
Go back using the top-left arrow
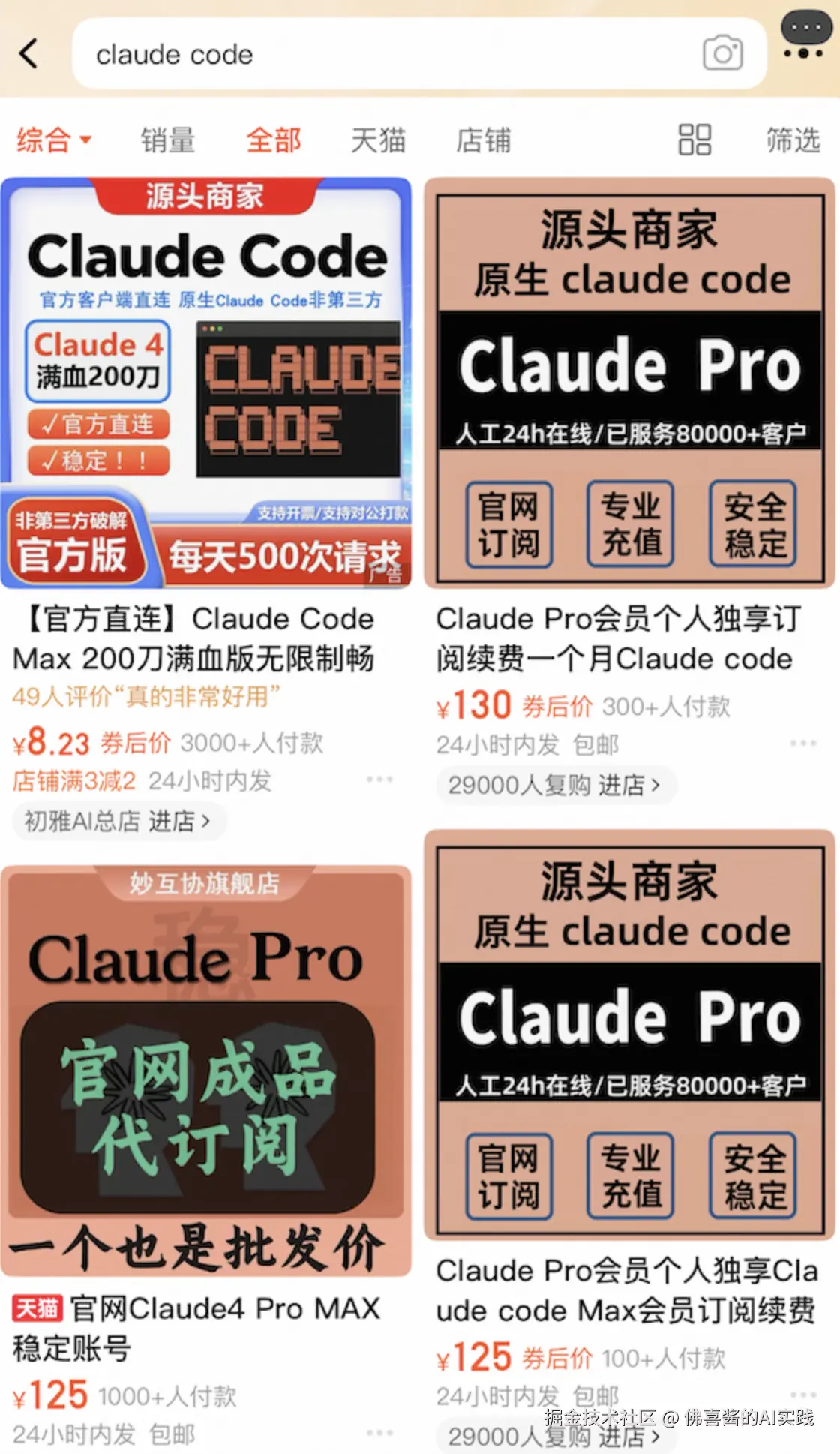pos(28,53)
